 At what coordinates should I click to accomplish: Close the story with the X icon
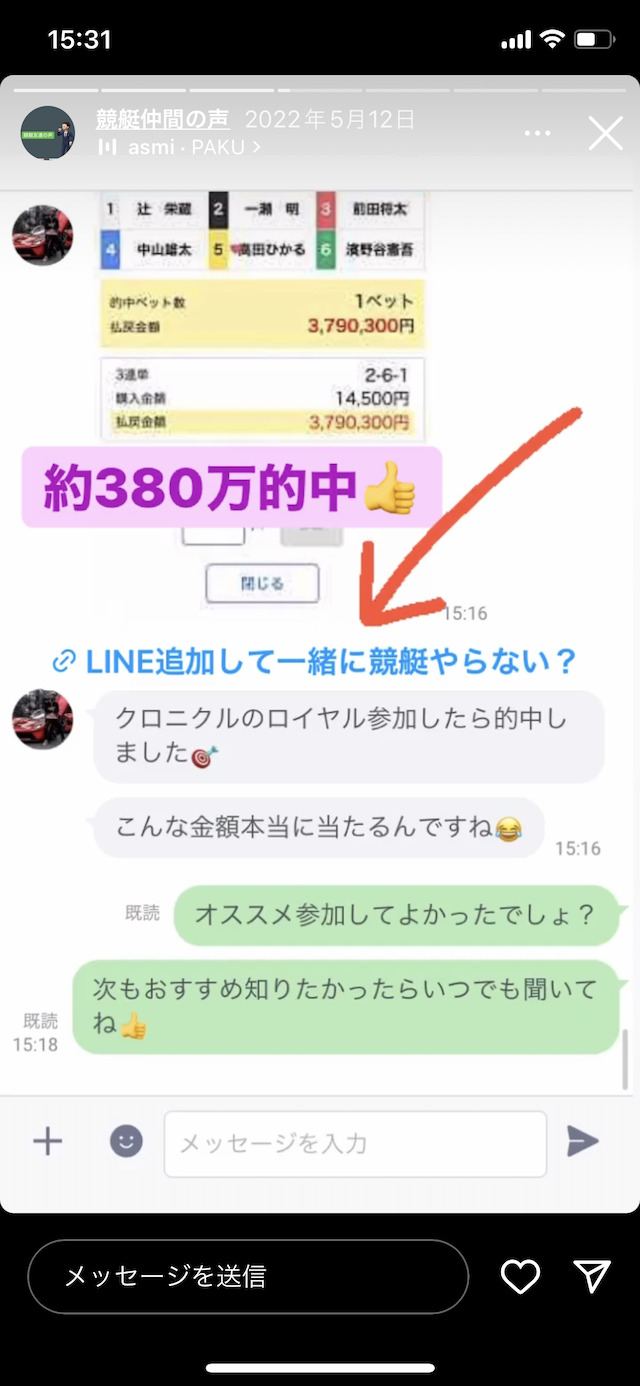pyautogui.click(x=605, y=133)
